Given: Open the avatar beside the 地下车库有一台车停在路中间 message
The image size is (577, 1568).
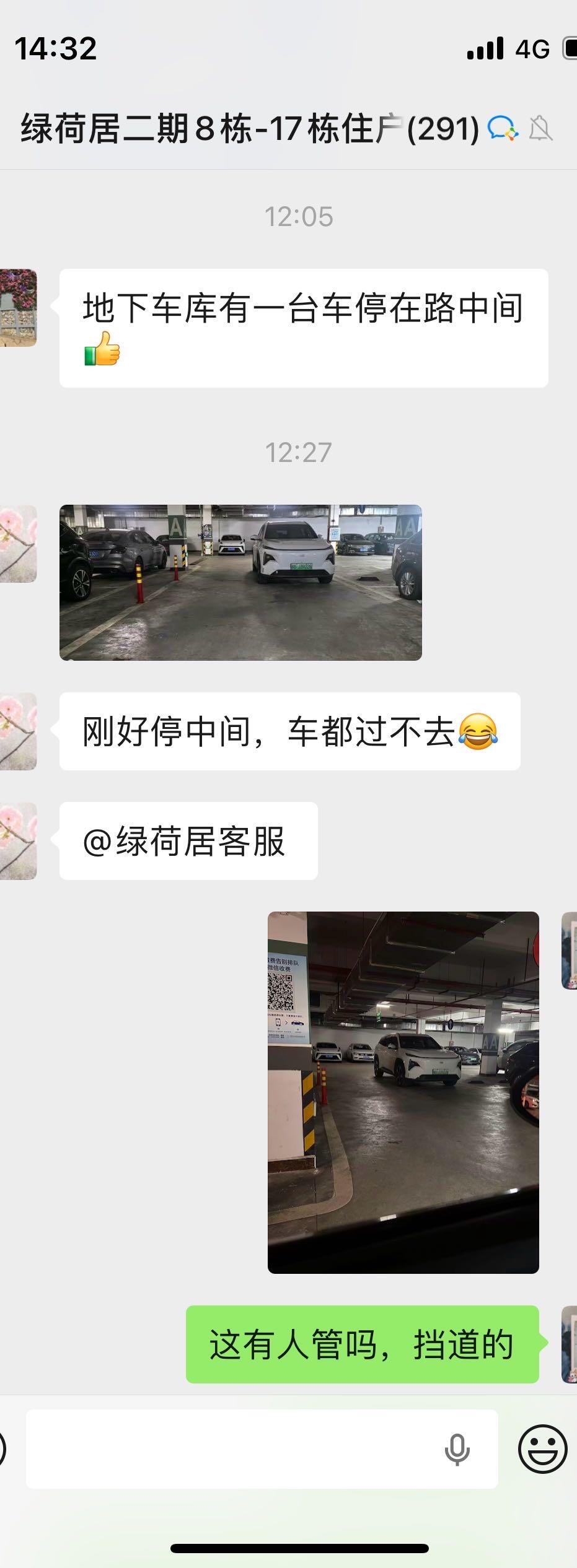Looking at the screenshot, I should (17, 308).
